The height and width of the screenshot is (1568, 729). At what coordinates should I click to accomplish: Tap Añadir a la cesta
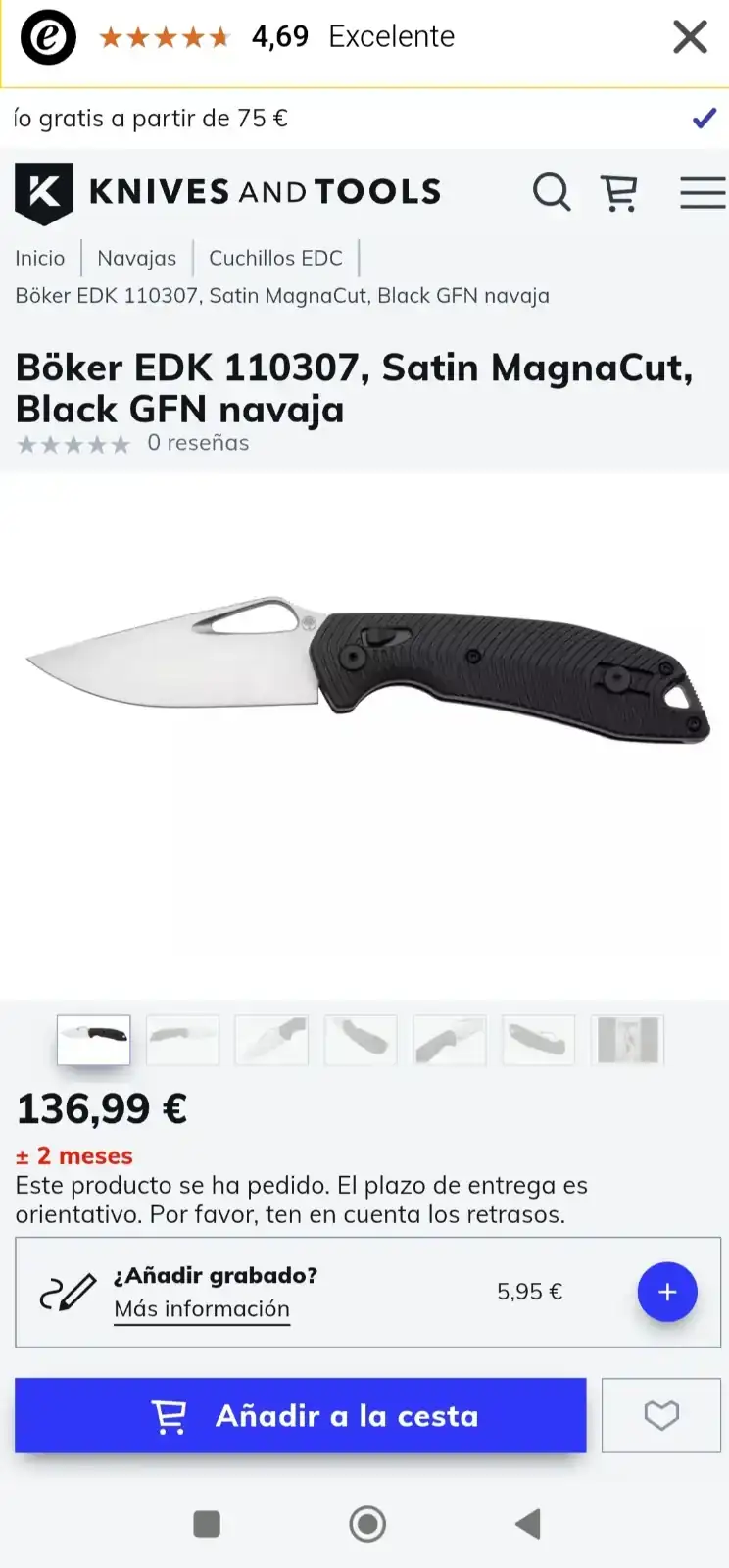tap(300, 1415)
